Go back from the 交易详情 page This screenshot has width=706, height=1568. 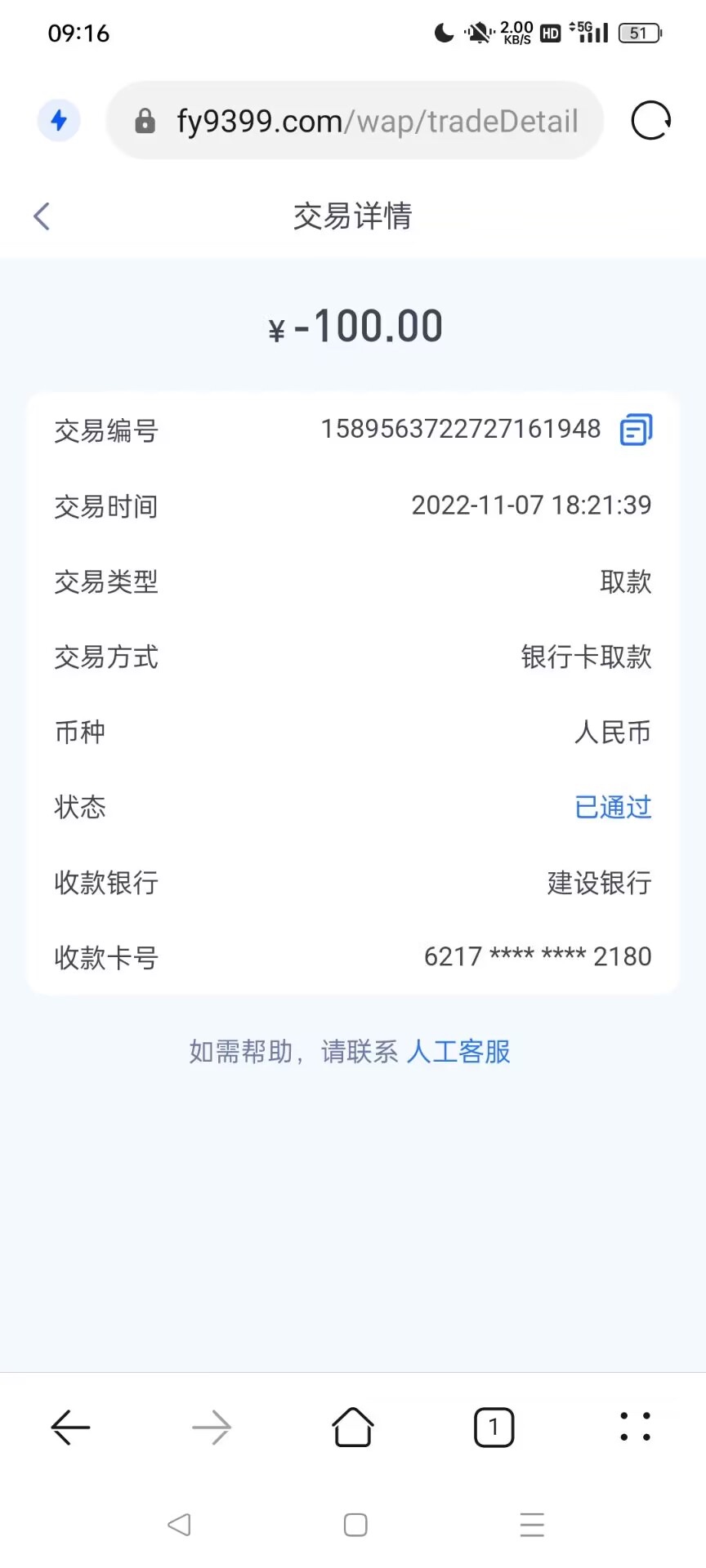tap(42, 216)
